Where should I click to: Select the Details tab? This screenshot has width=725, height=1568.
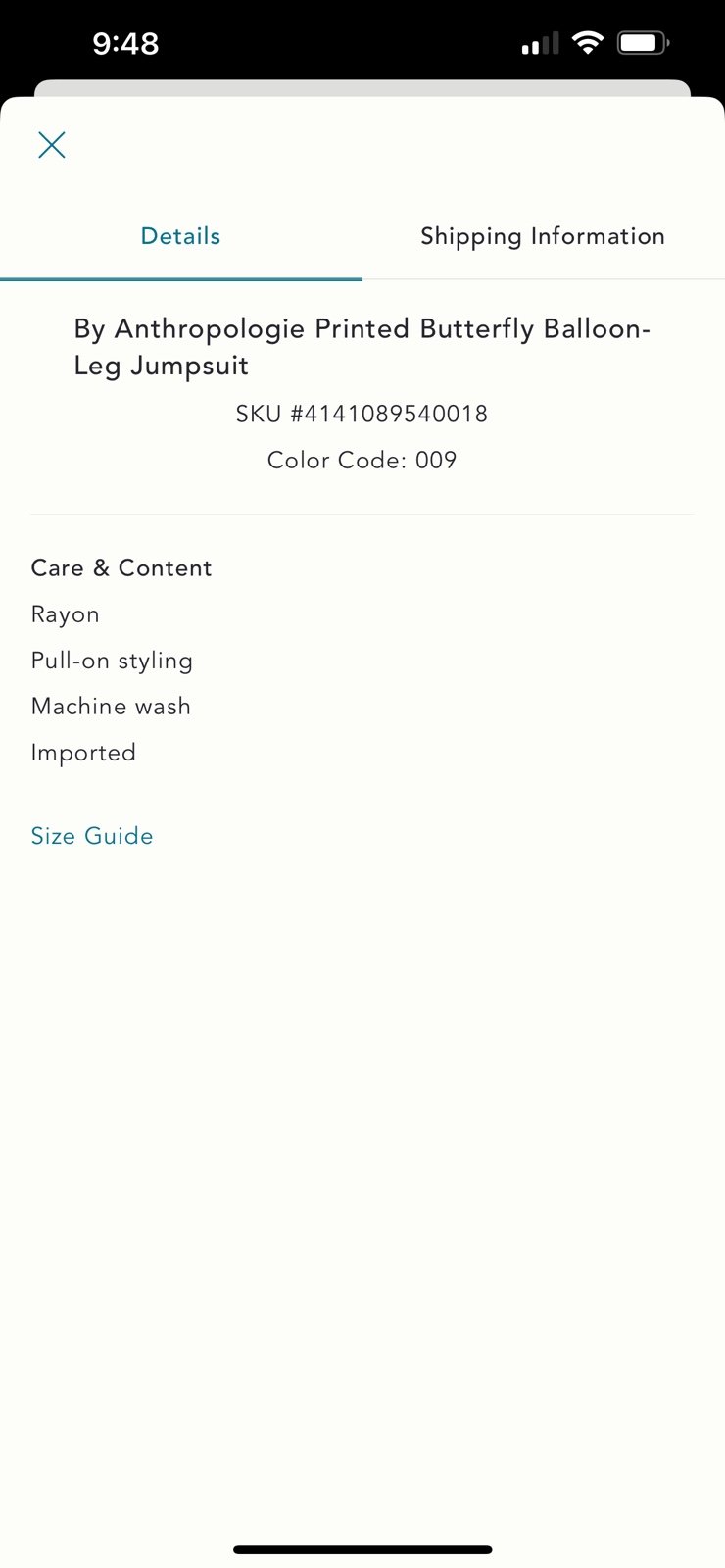181,236
